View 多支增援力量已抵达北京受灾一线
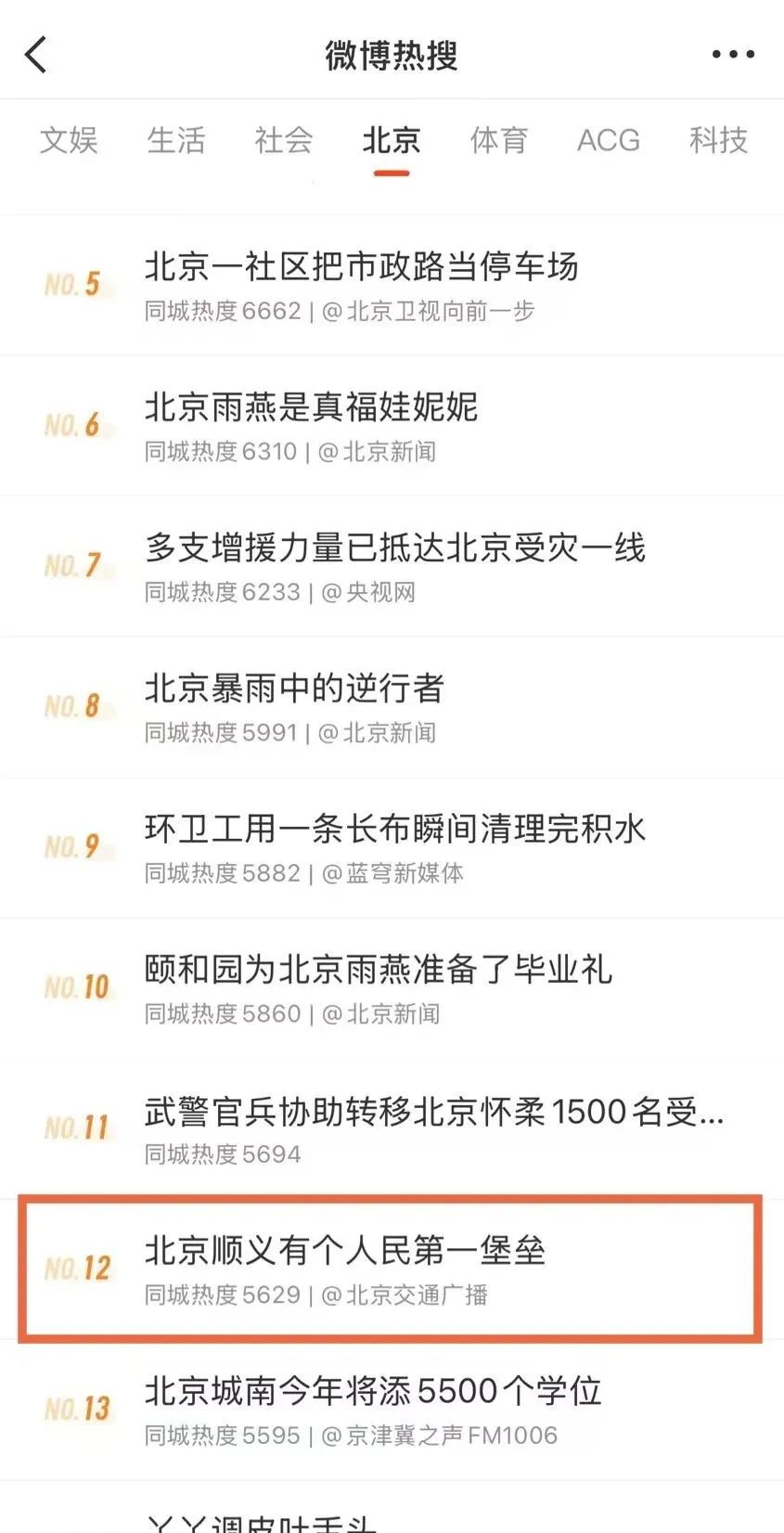 (394, 547)
